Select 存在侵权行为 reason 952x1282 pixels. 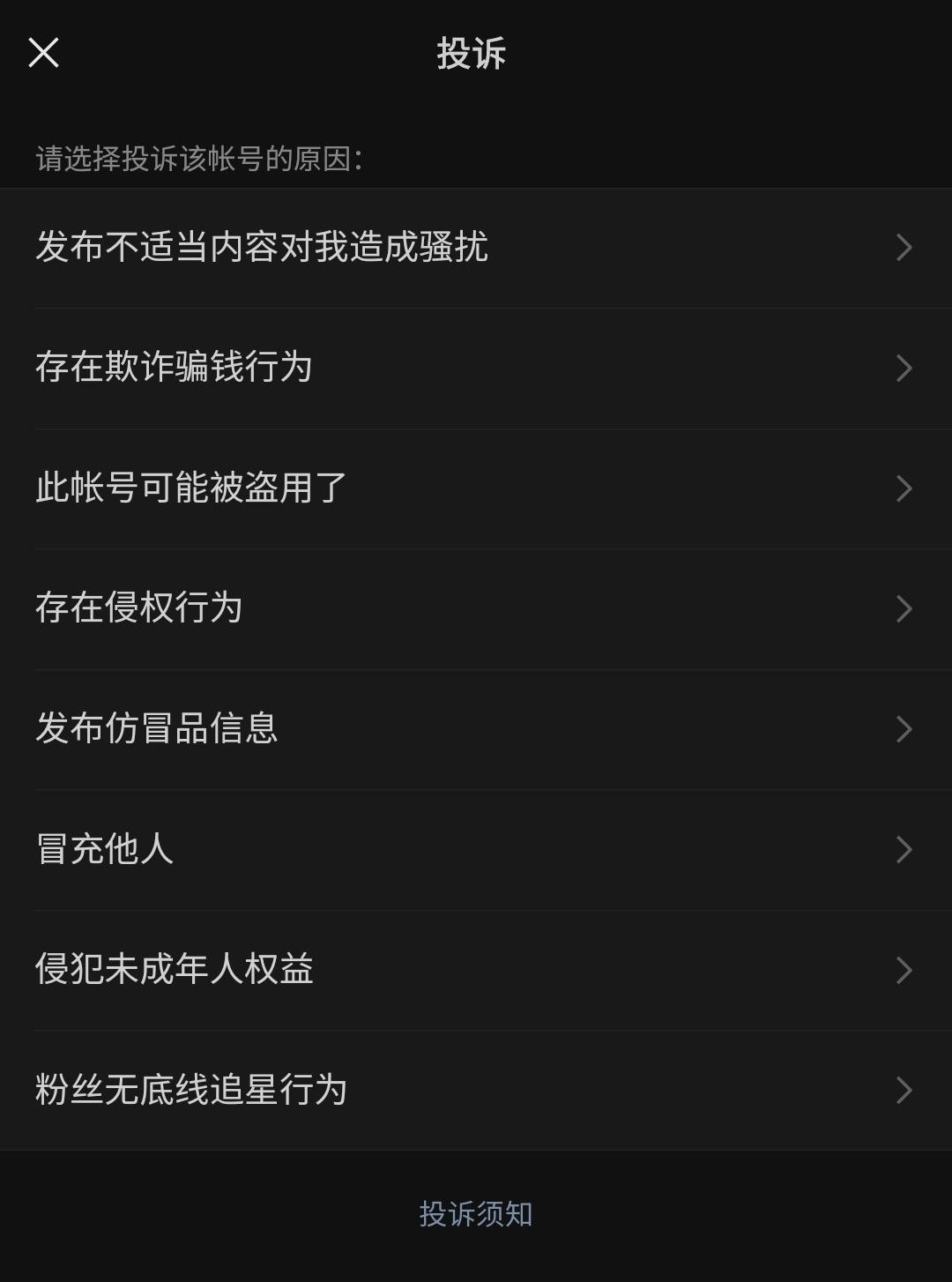click(476, 608)
